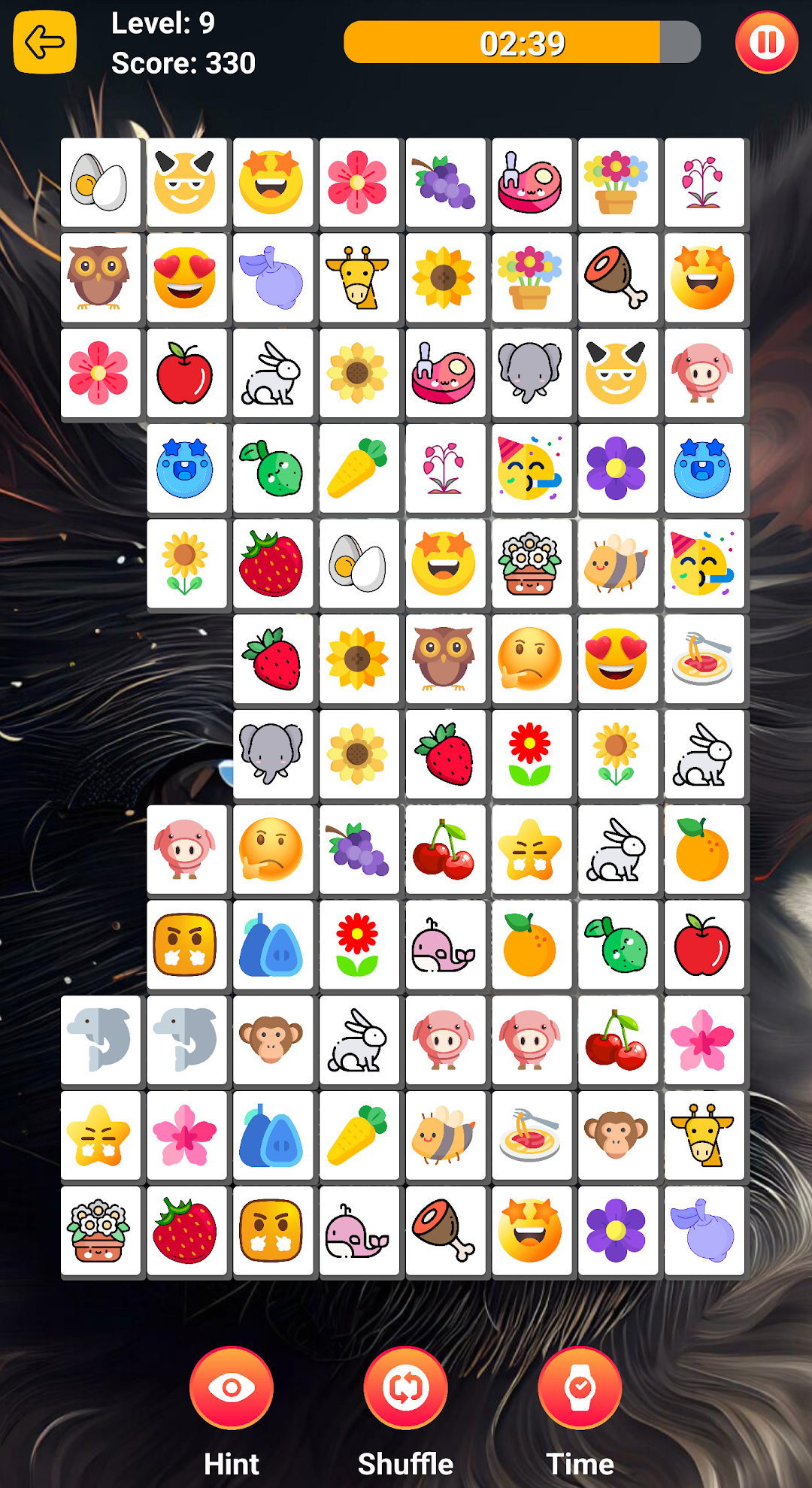The image size is (812, 1488).
Task: Select the red apple tile next to the lime tile
Action: pyautogui.click(x=704, y=945)
